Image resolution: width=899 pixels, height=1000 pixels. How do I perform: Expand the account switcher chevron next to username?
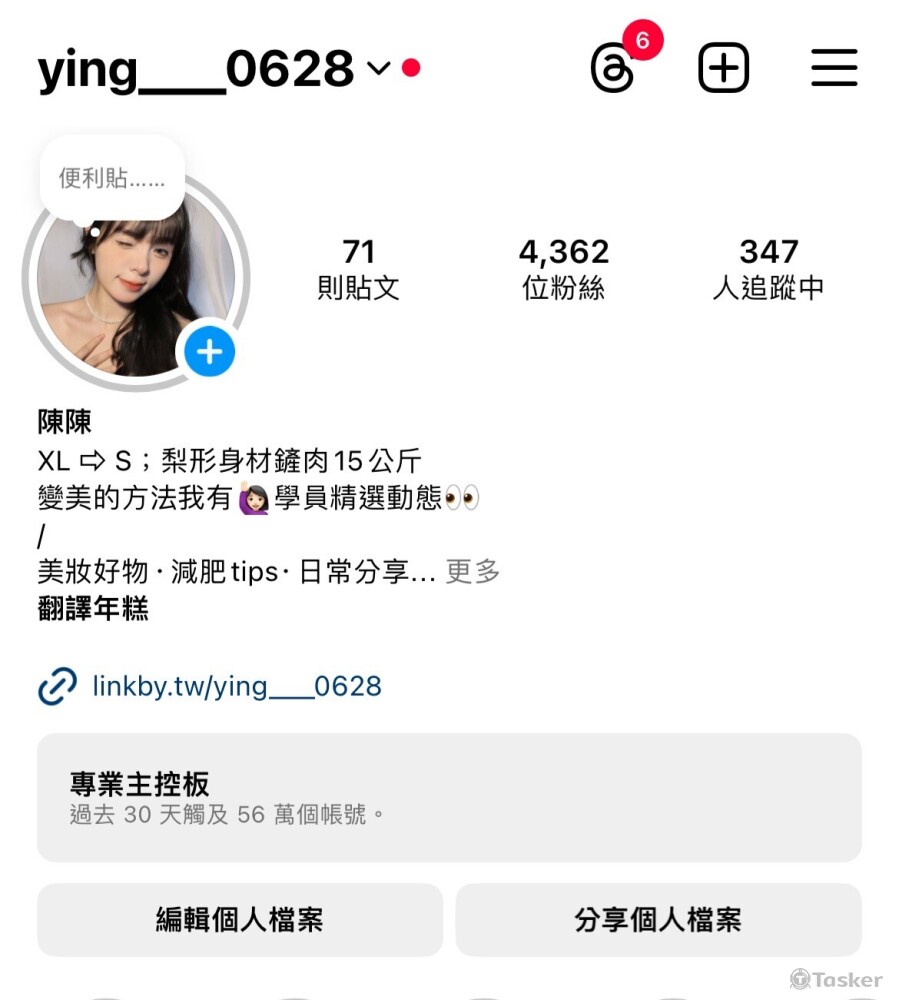[377, 71]
